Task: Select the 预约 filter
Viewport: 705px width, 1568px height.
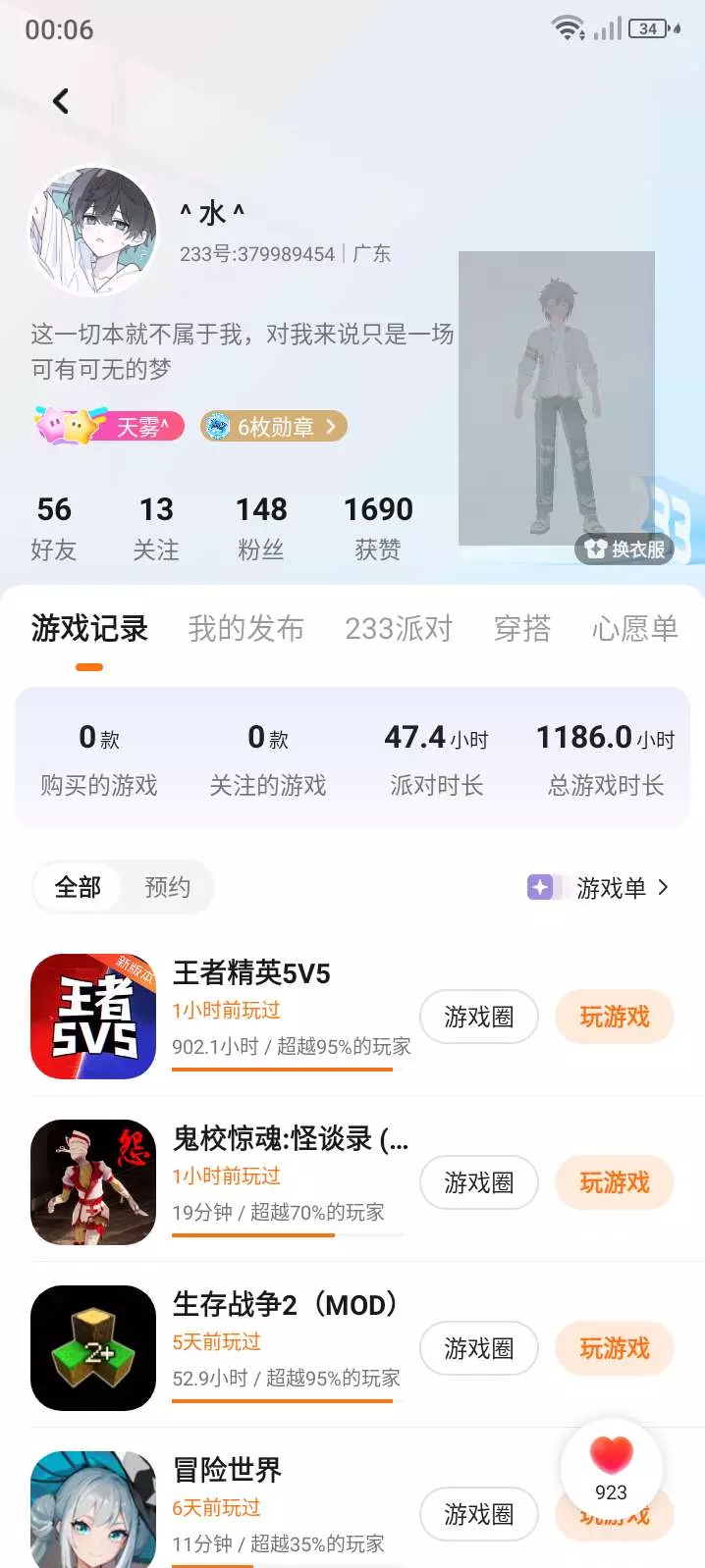Action: pos(167,887)
